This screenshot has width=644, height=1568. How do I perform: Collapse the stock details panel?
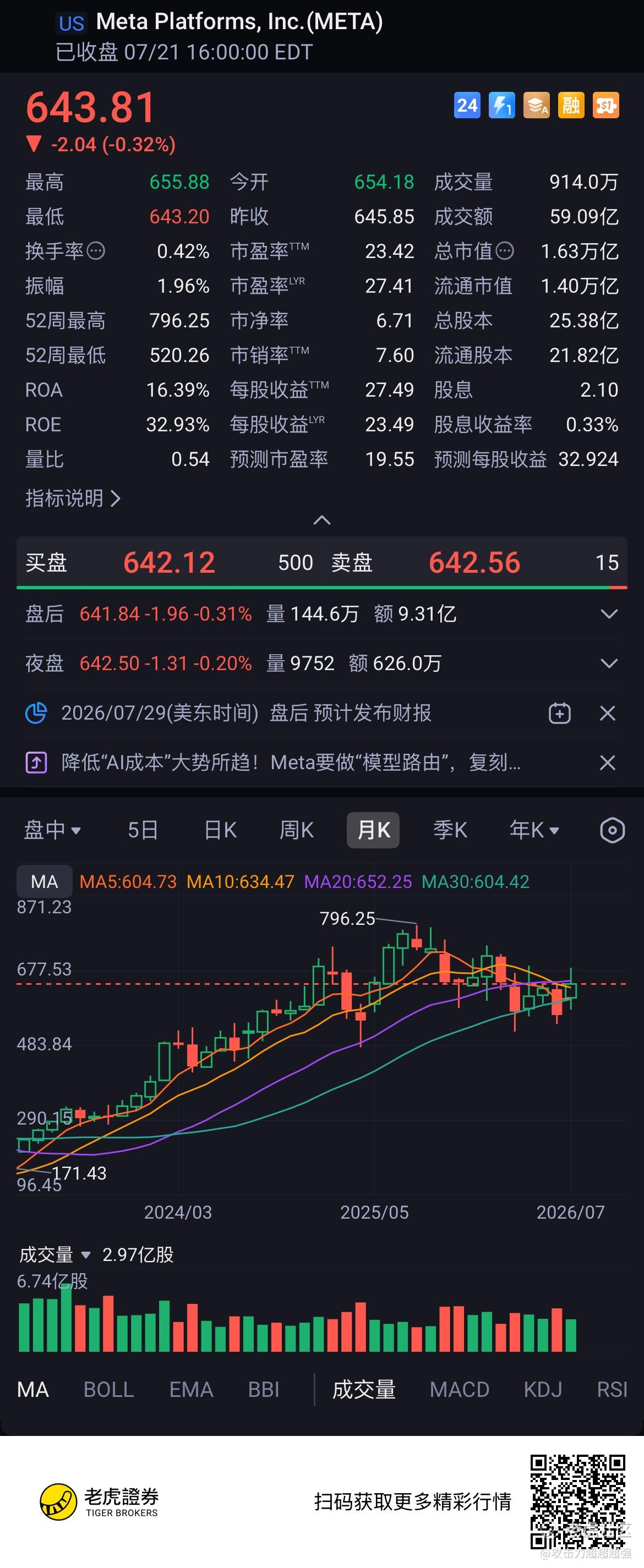pos(321,520)
